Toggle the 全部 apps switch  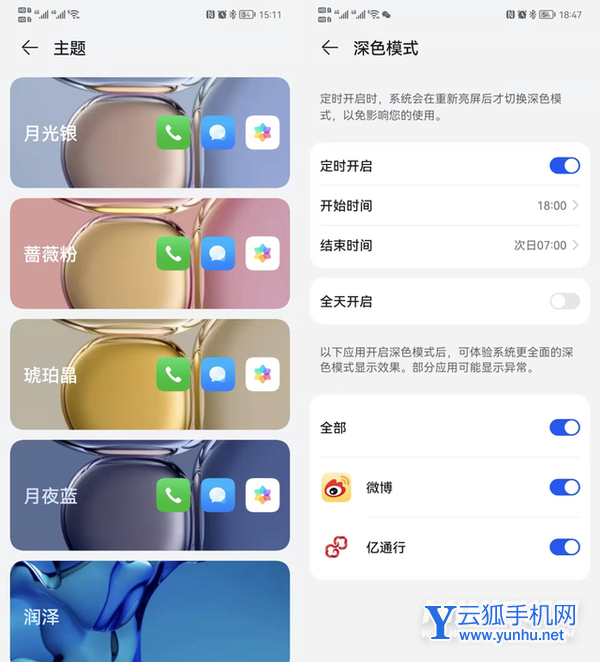click(x=564, y=428)
